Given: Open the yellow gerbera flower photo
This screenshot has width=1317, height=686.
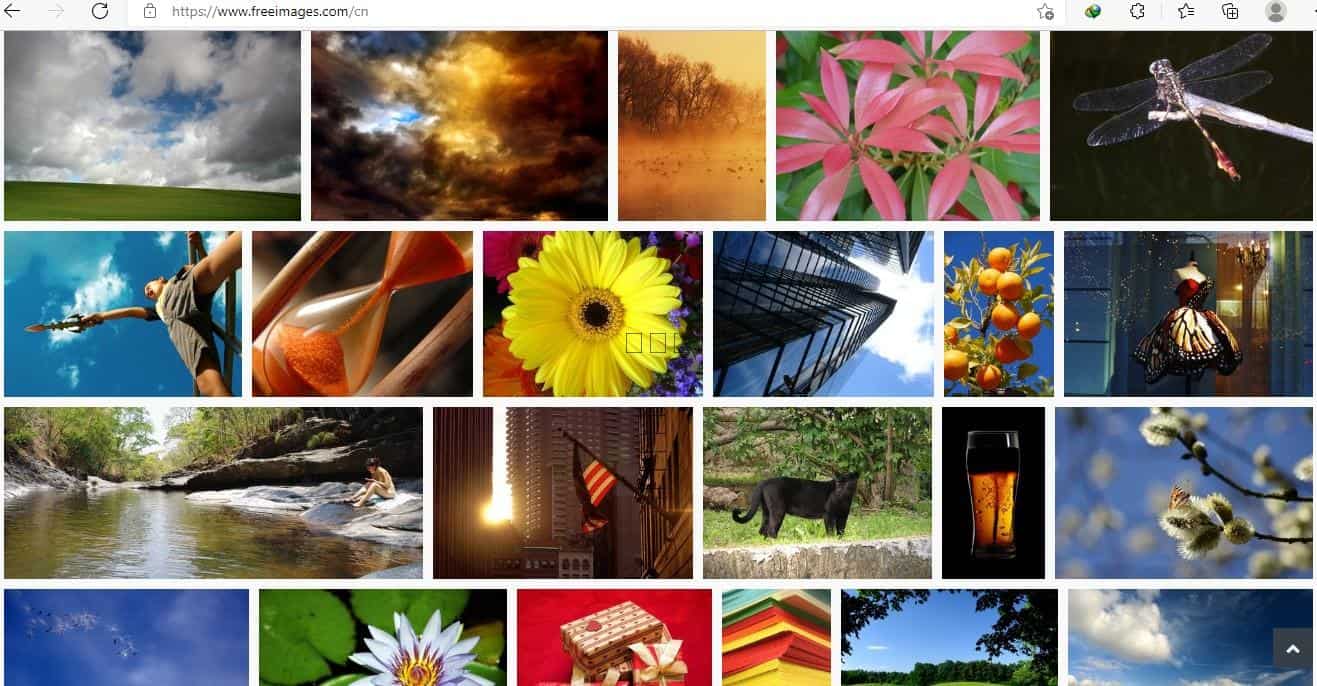Looking at the screenshot, I should tap(592, 314).
